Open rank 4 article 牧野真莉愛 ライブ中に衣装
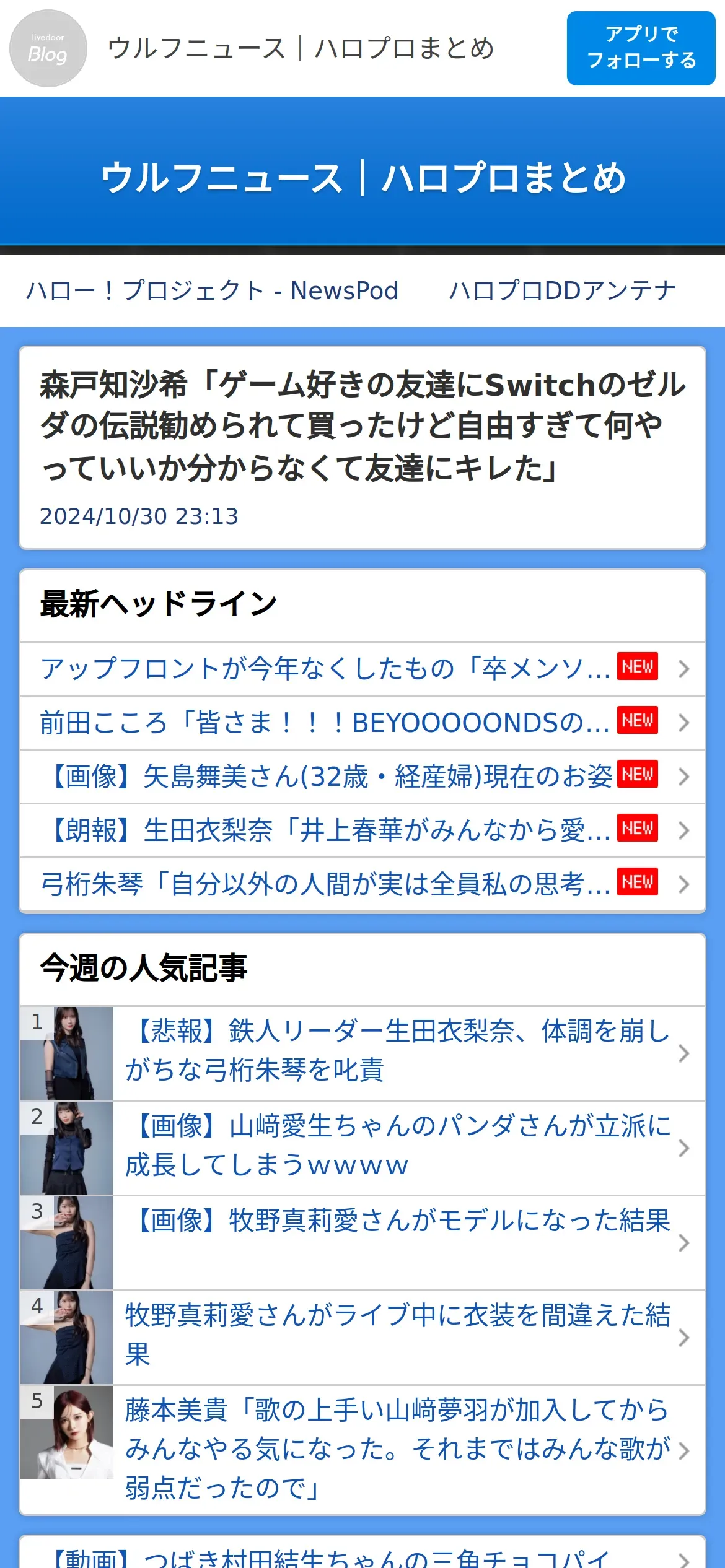Screen dimensions: 725x1568 362,1338
